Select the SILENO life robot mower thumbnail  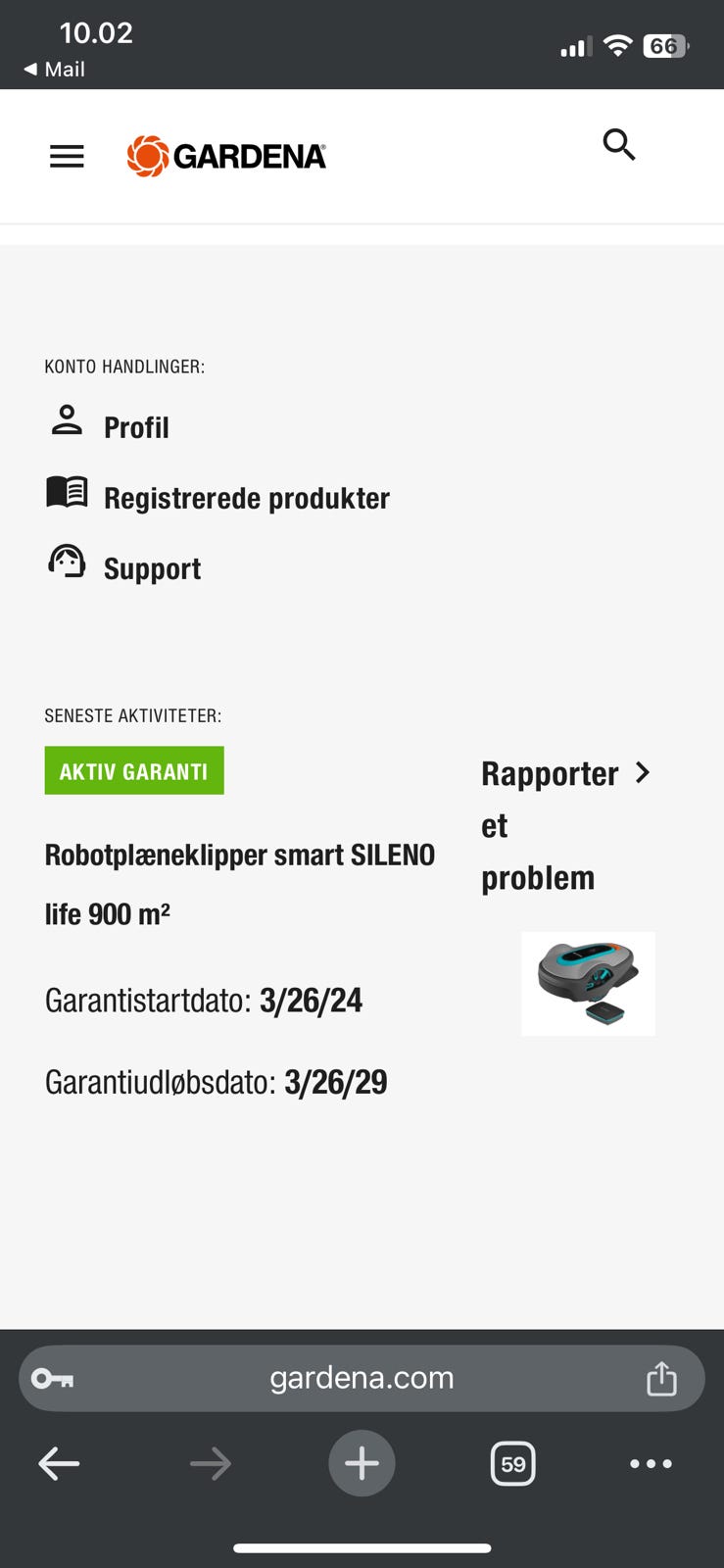(588, 983)
